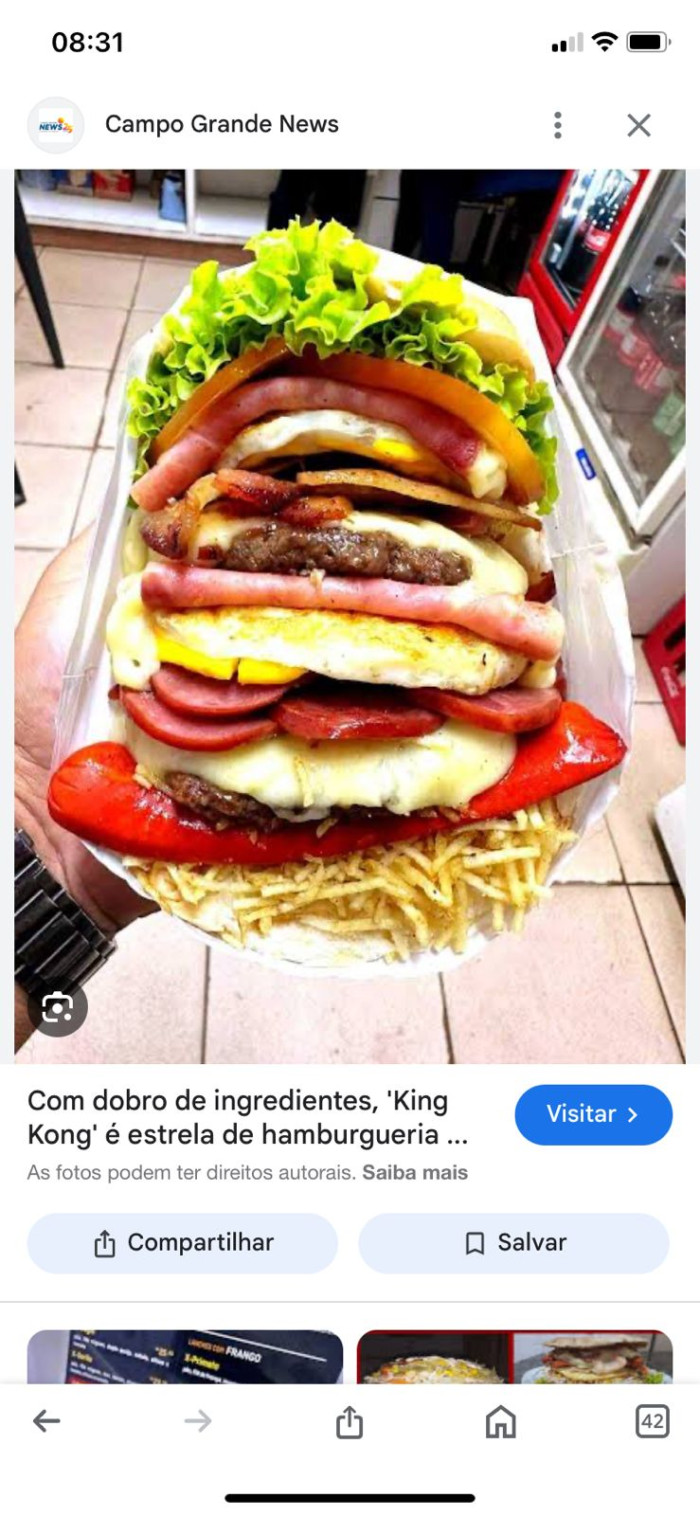This screenshot has width=700, height=1516.
Task: Search this image with Lens
Action: [x=57, y=1007]
